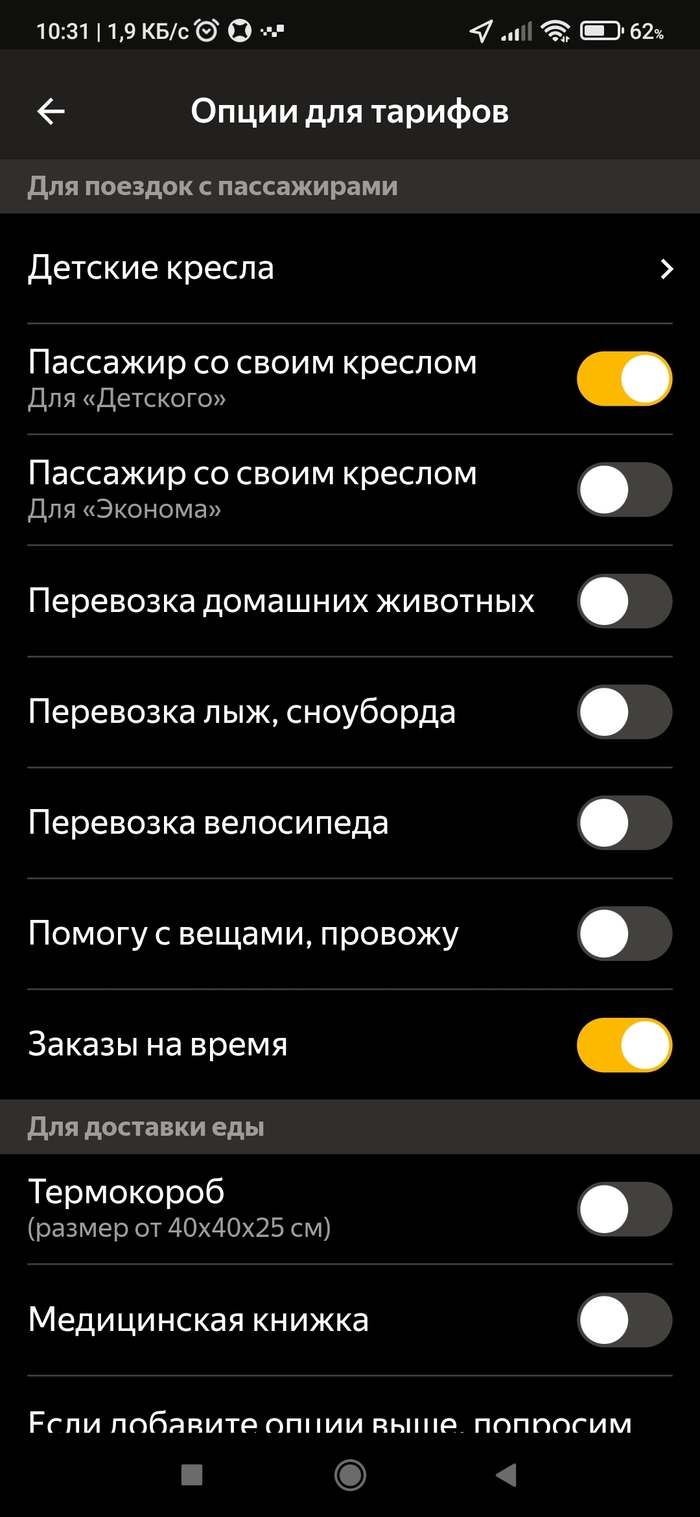Enable Перевозка лыж, сноуборда
This screenshot has height=1517, width=700.
pyautogui.click(x=624, y=712)
